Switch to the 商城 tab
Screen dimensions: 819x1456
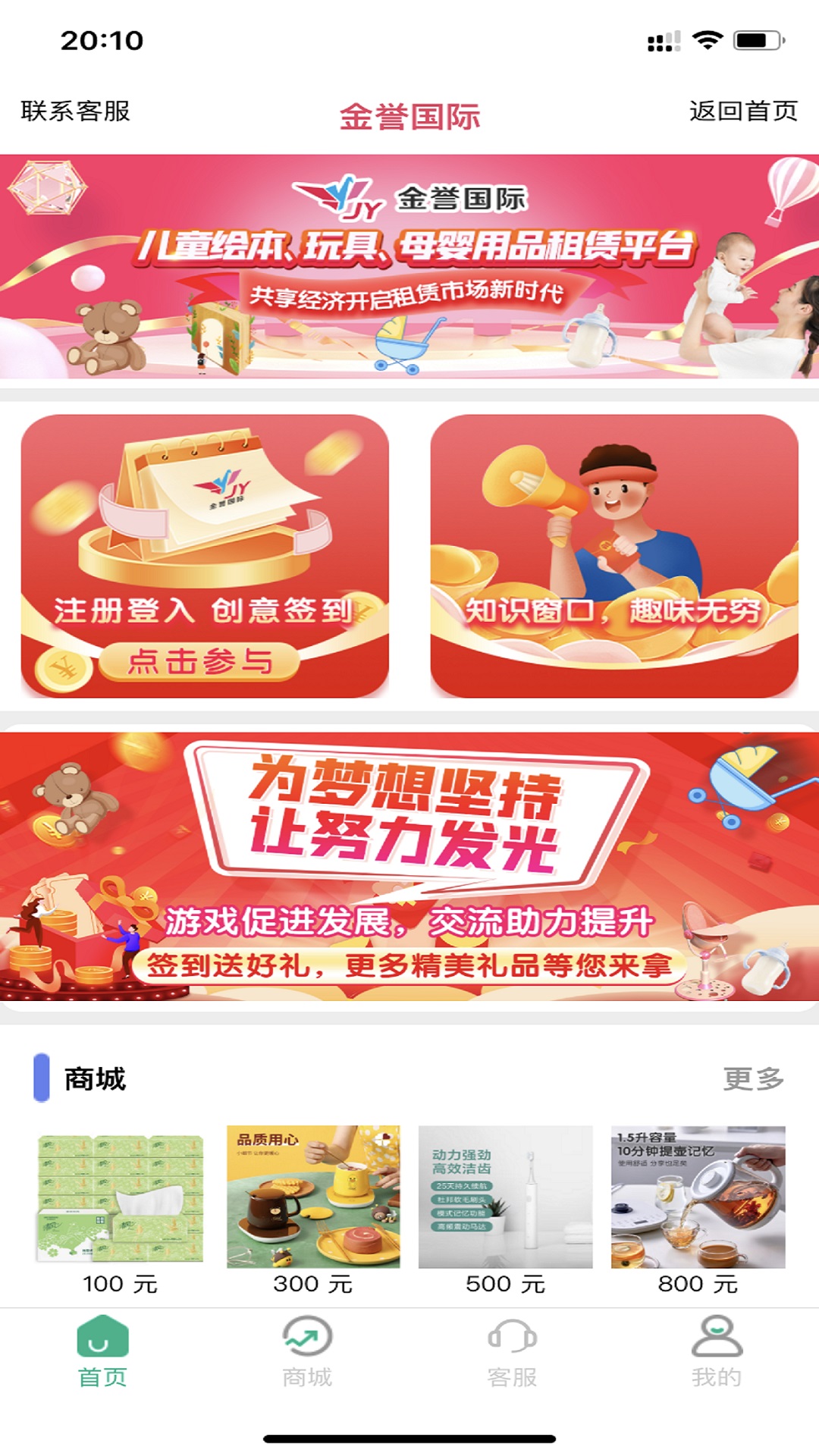[x=307, y=1353]
